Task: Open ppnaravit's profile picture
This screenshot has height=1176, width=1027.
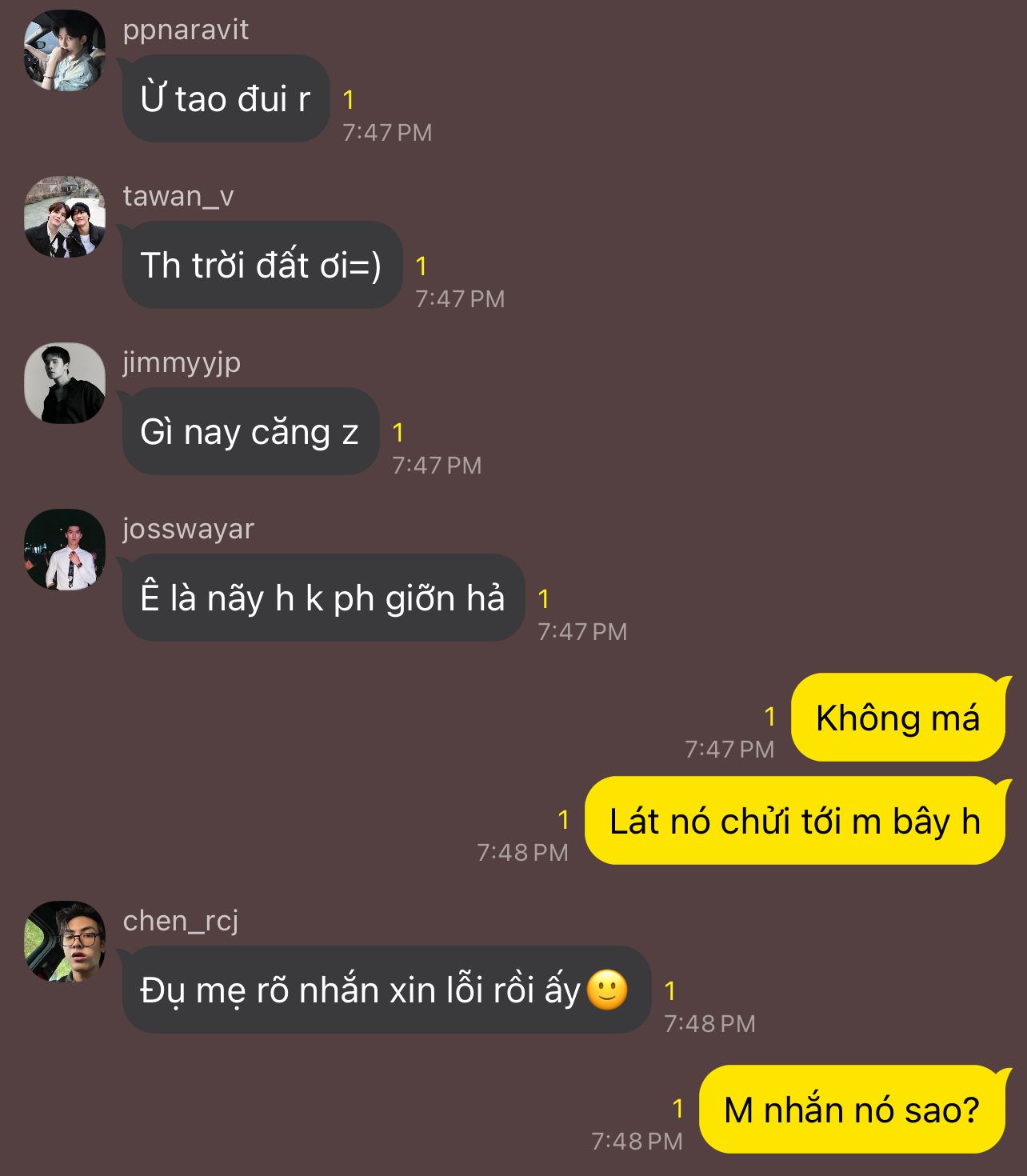Action: (x=65, y=50)
